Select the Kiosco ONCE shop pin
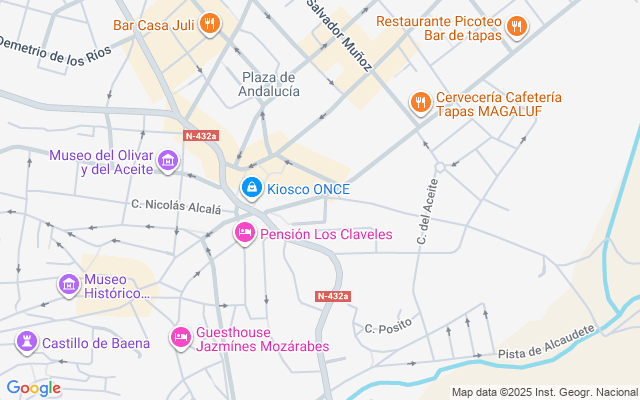The height and width of the screenshot is (400, 640). click(252, 187)
